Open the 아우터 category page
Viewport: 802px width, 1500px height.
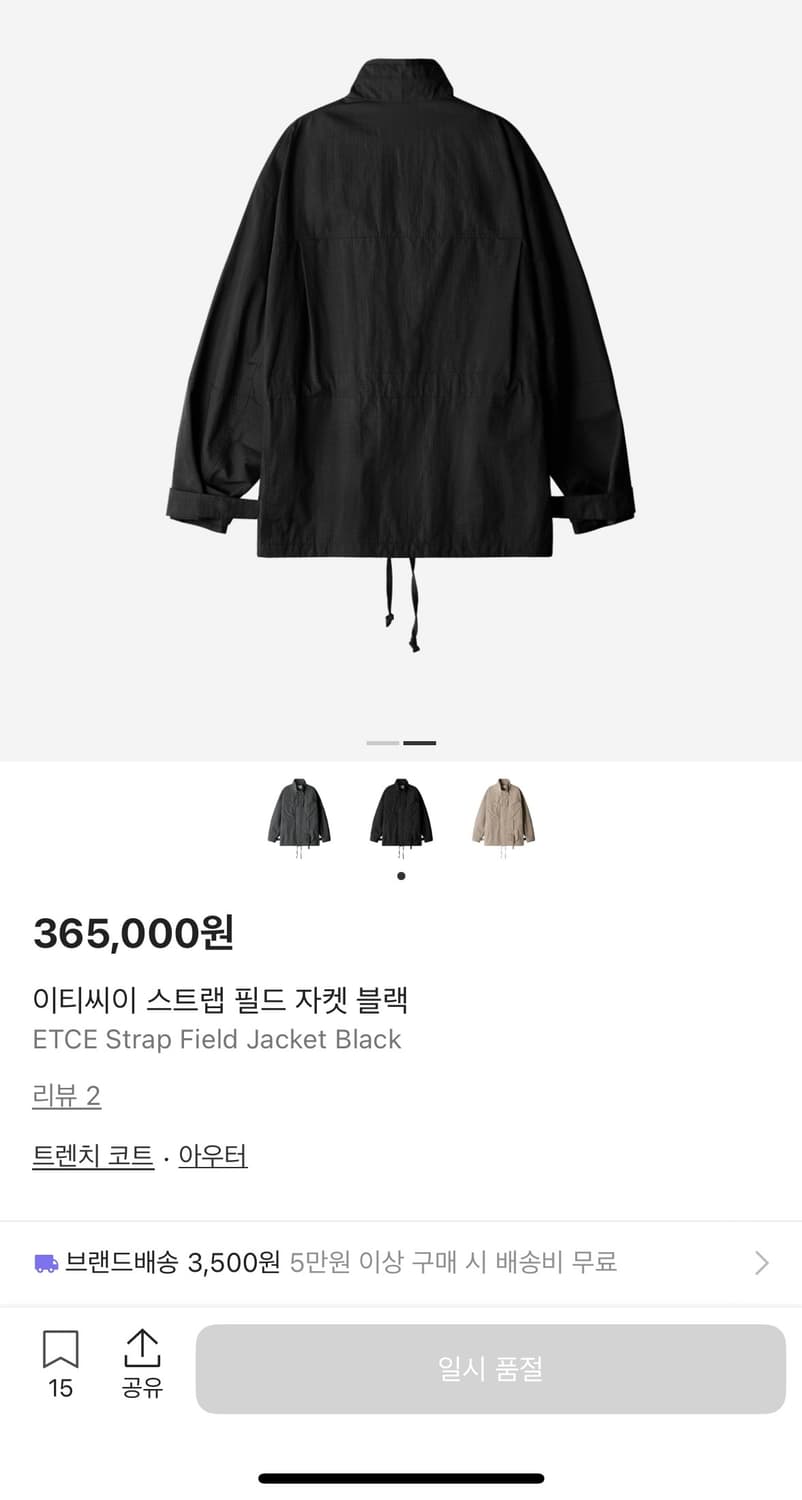click(x=212, y=1155)
